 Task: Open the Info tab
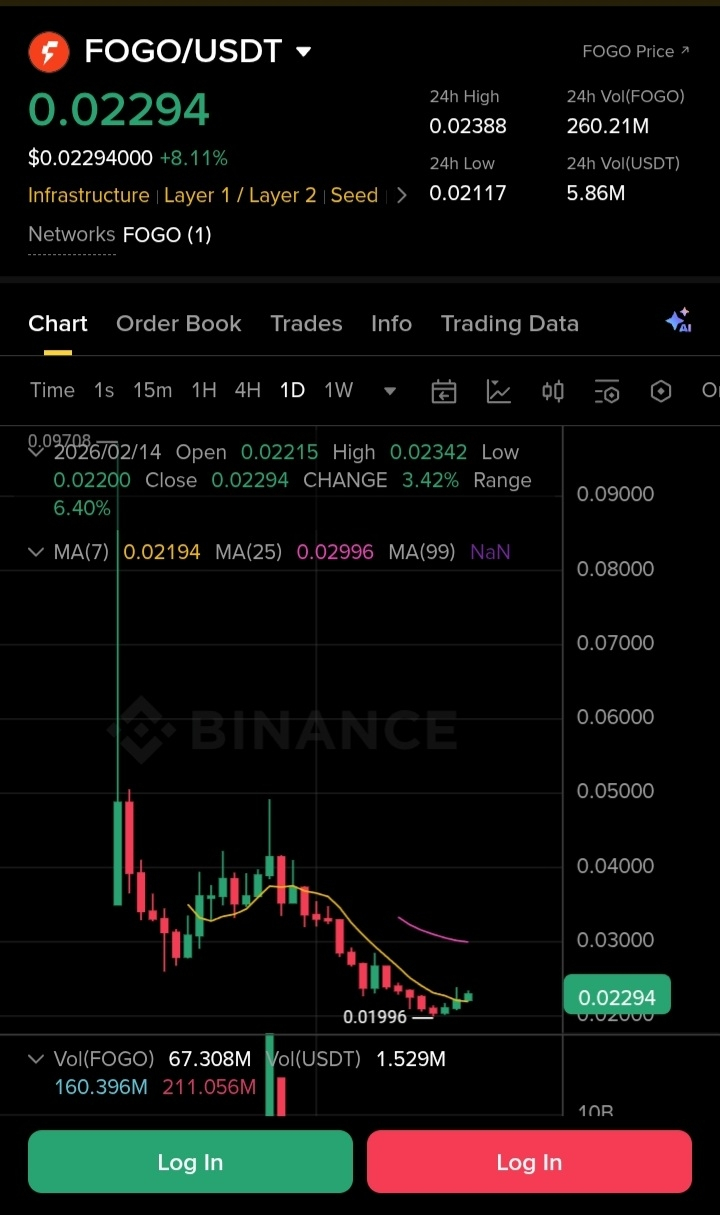[391, 323]
